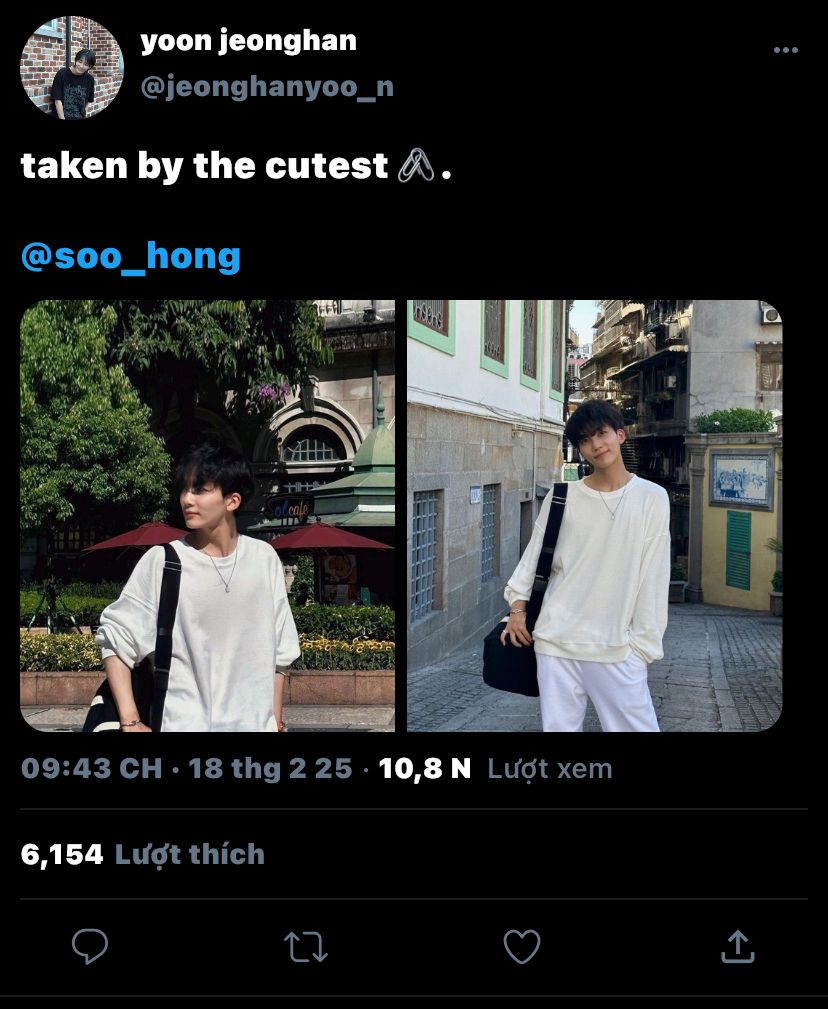Open the tweet's three-dot overflow menu
Viewport: 828px width, 1009px height.
pyautogui.click(x=786, y=50)
